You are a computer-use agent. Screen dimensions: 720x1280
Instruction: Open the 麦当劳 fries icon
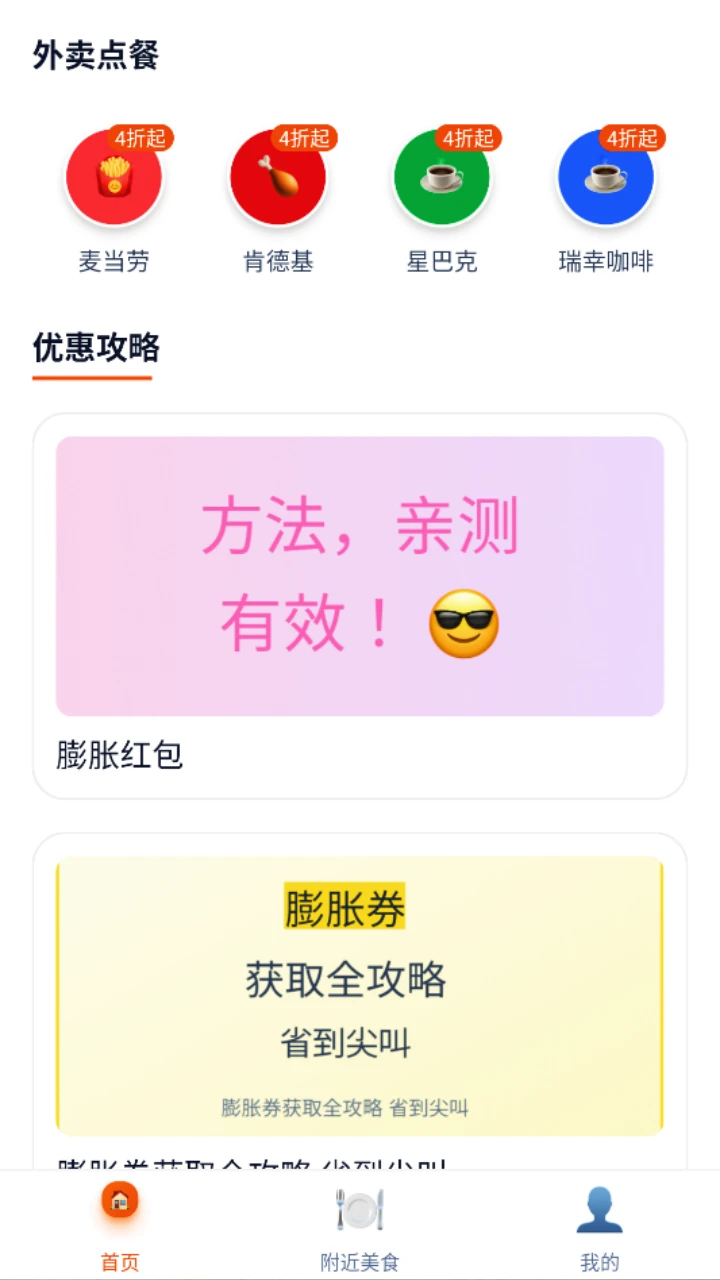click(x=115, y=177)
